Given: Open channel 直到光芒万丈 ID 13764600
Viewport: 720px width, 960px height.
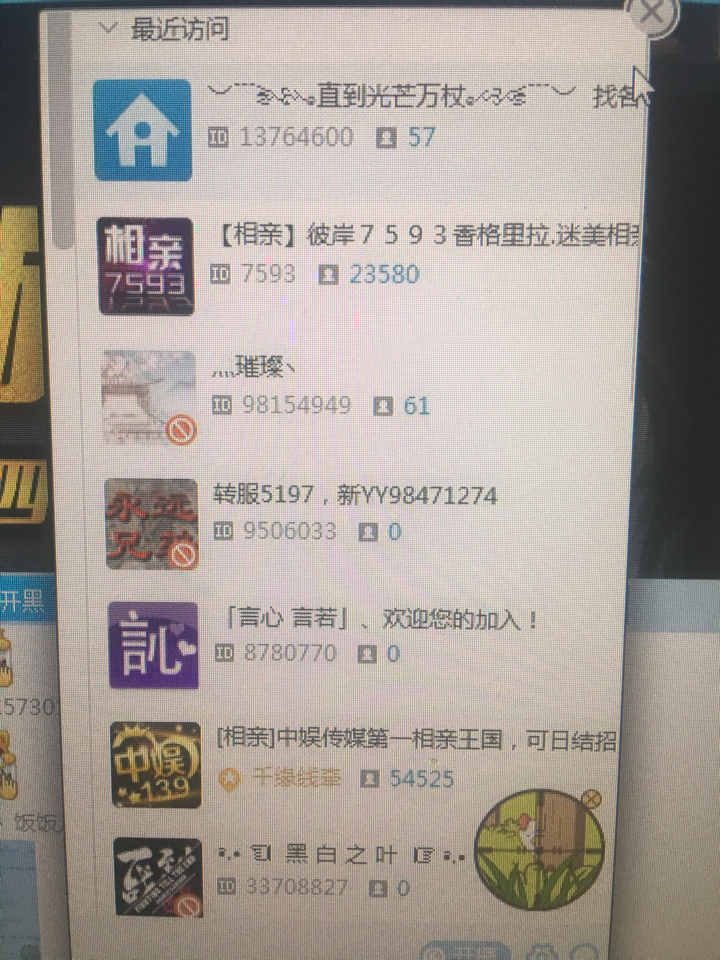Looking at the screenshot, I should click(366, 130).
